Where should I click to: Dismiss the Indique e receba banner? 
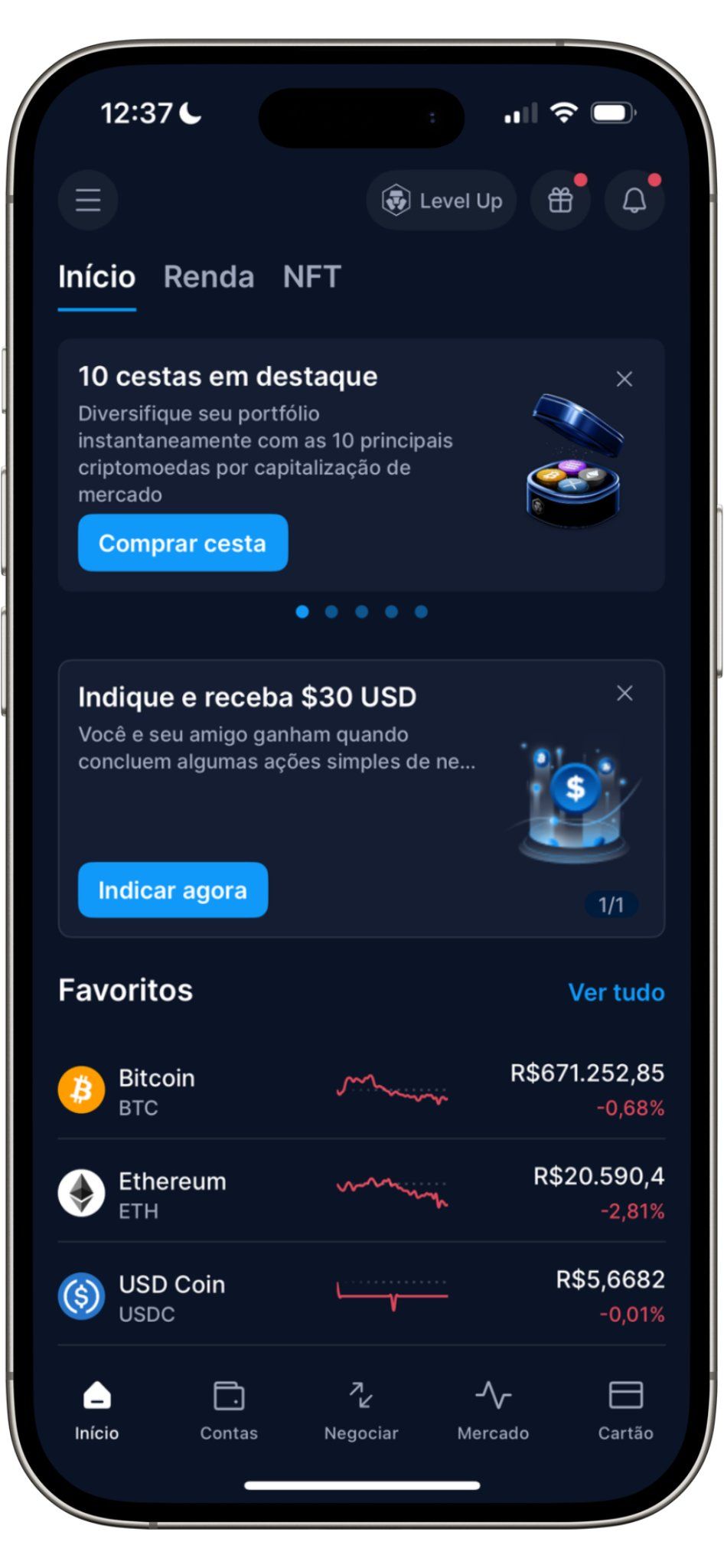coord(625,693)
